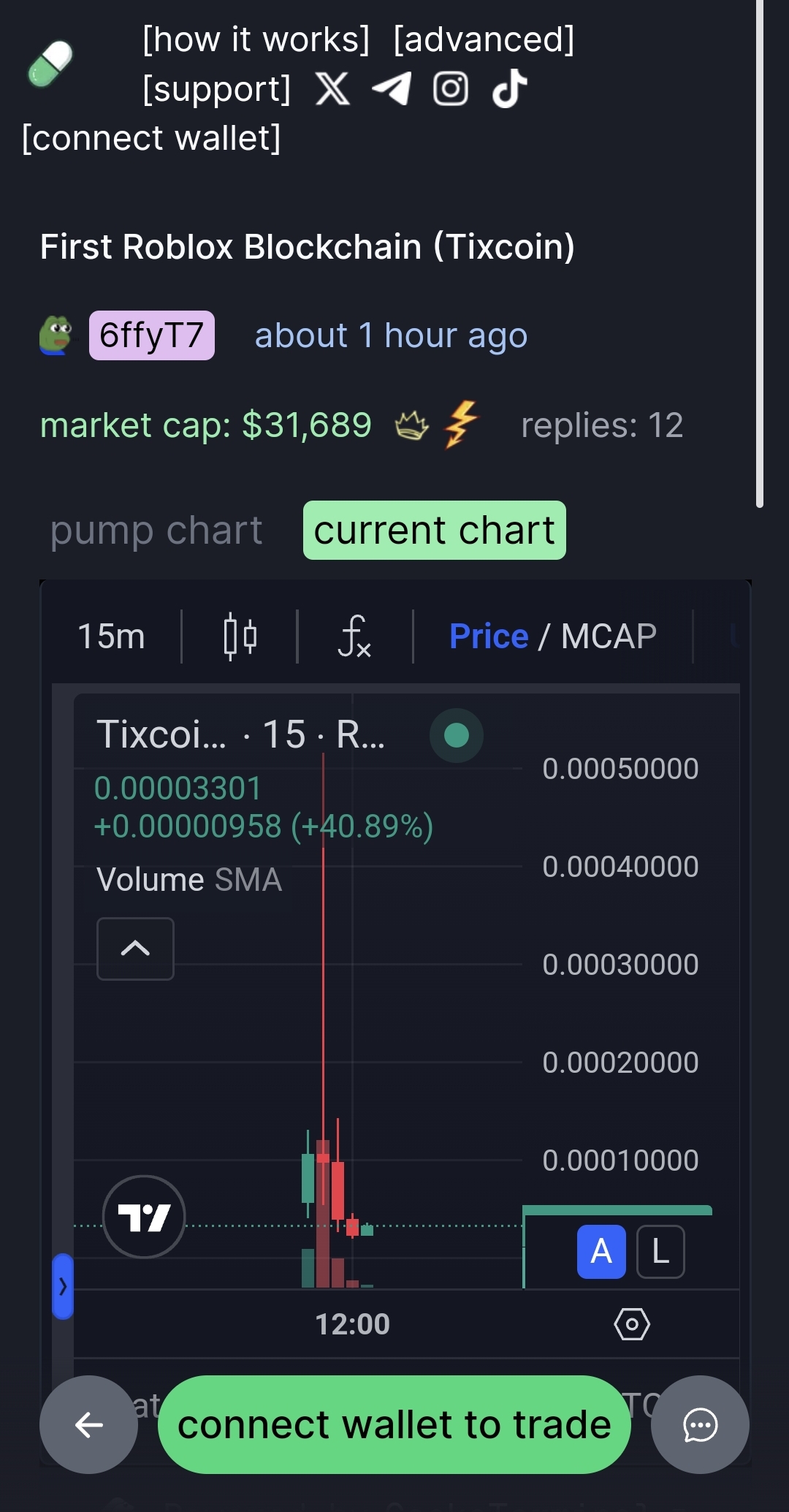Open the indicators fx menu
Viewport: 789px width, 1512px height.
point(355,636)
